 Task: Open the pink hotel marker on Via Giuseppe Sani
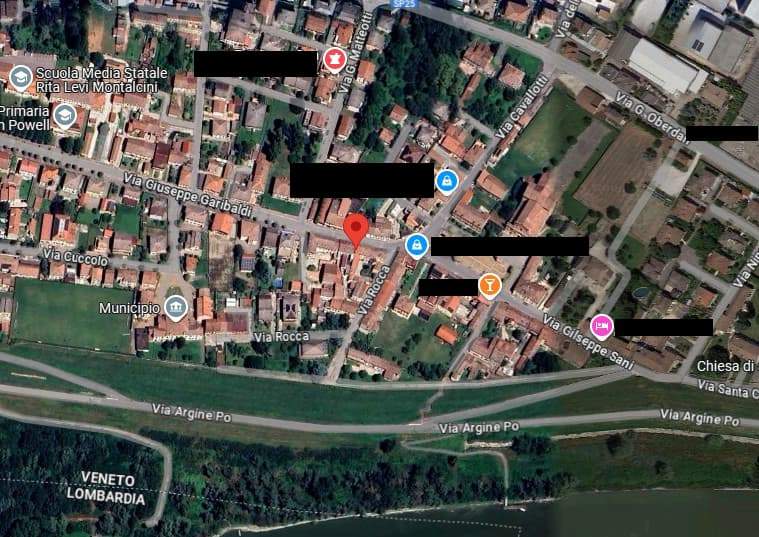[601, 326]
